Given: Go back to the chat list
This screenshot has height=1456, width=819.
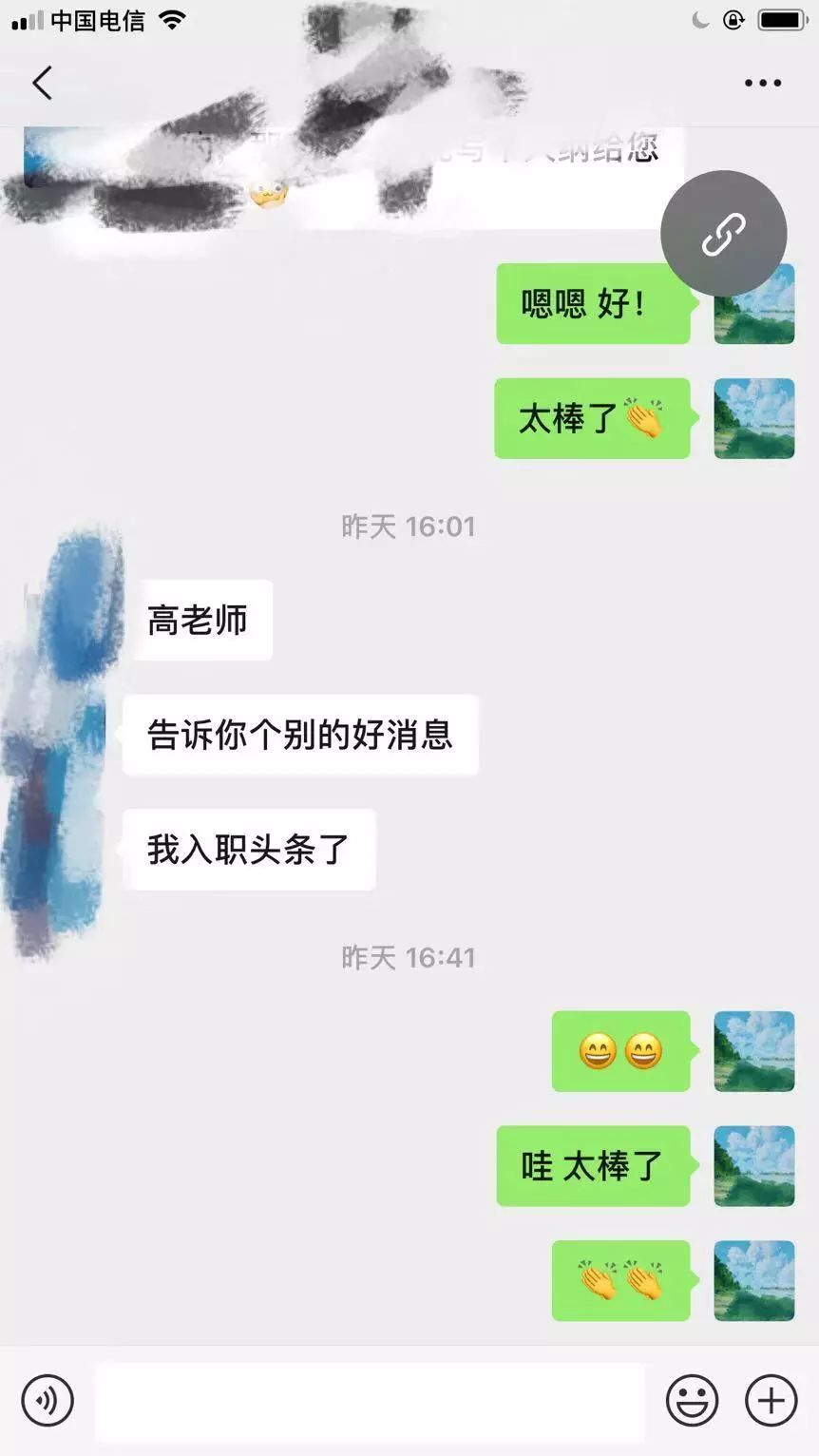Looking at the screenshot, I should point(42,84).
